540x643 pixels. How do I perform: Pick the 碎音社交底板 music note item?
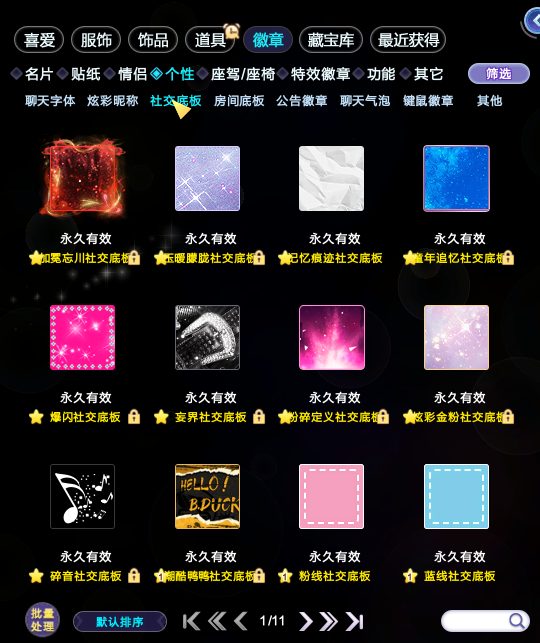point(82,497)
